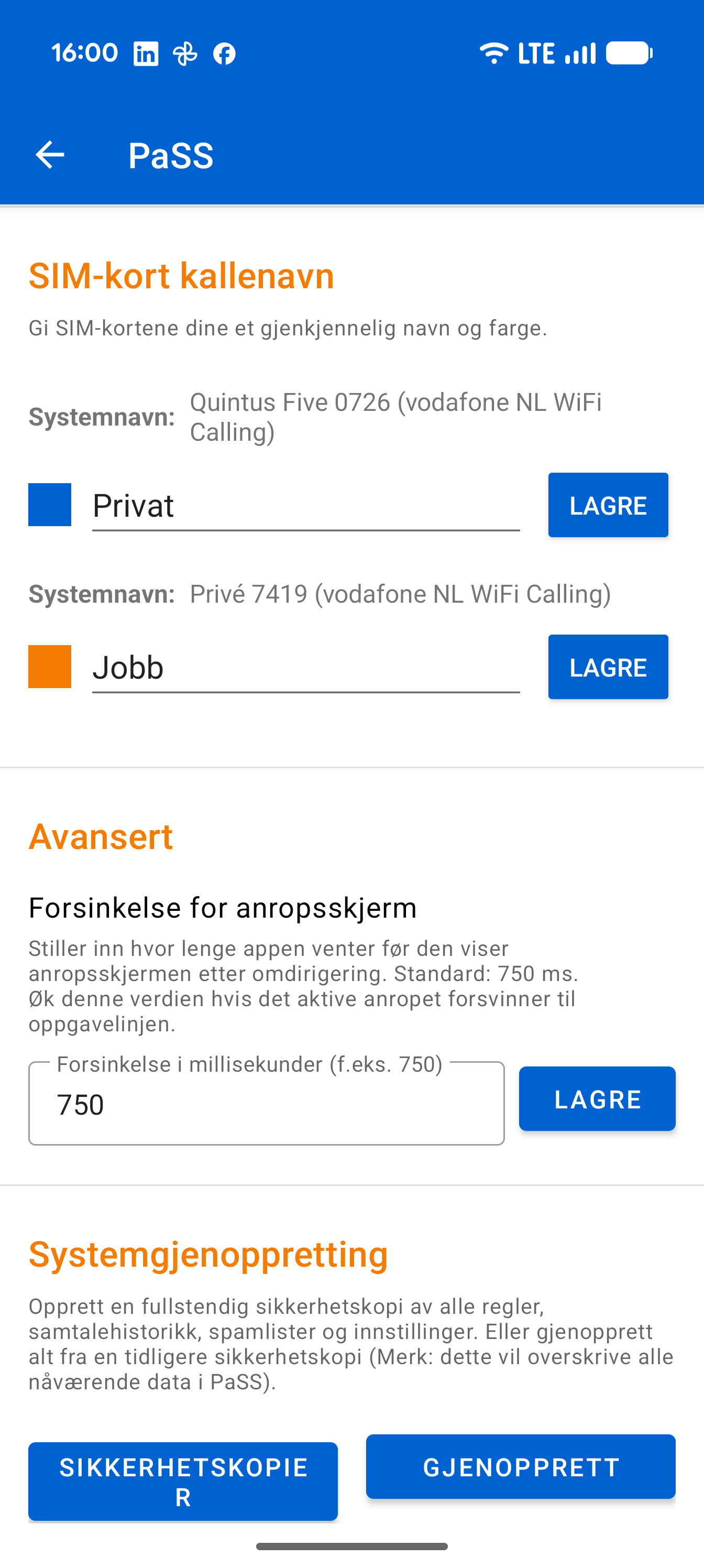This screenshot has width=704, height=1568.
Task: Go back using the app bar arrow
Action: point(50,155)
